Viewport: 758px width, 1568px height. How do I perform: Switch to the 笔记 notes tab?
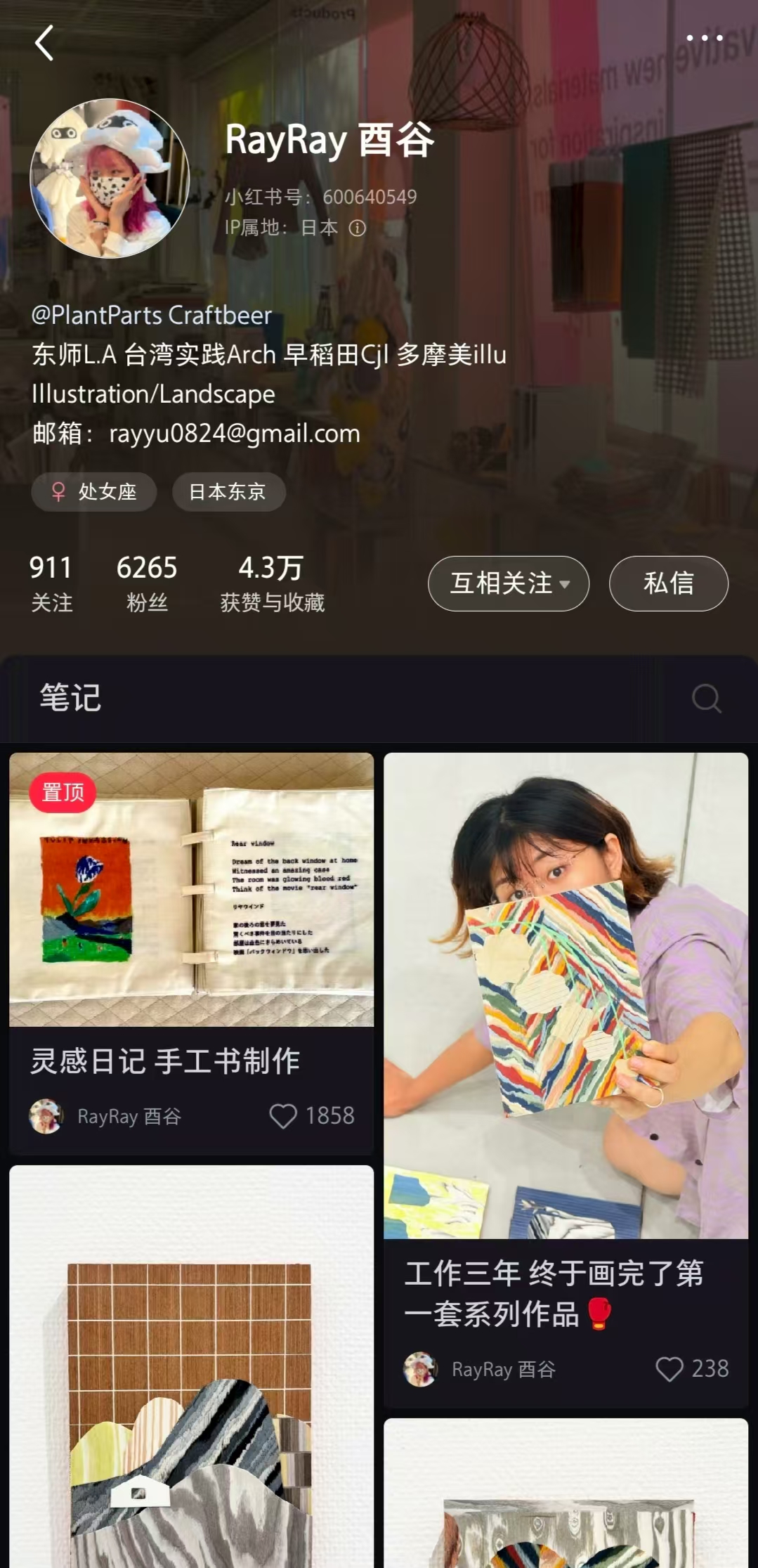pyautogui.click(x=70, y=698)
